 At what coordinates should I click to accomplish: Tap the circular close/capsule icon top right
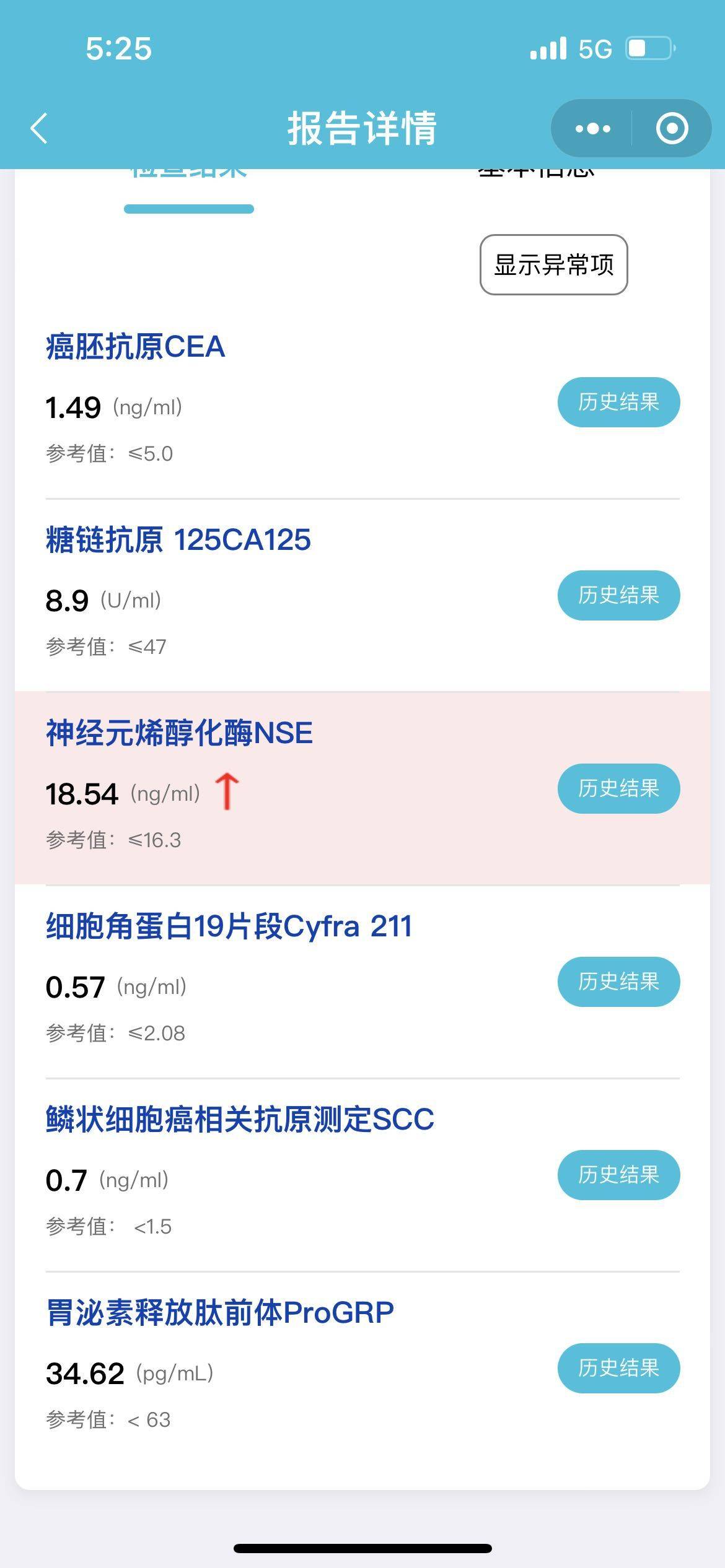click(x=671, y=128)
